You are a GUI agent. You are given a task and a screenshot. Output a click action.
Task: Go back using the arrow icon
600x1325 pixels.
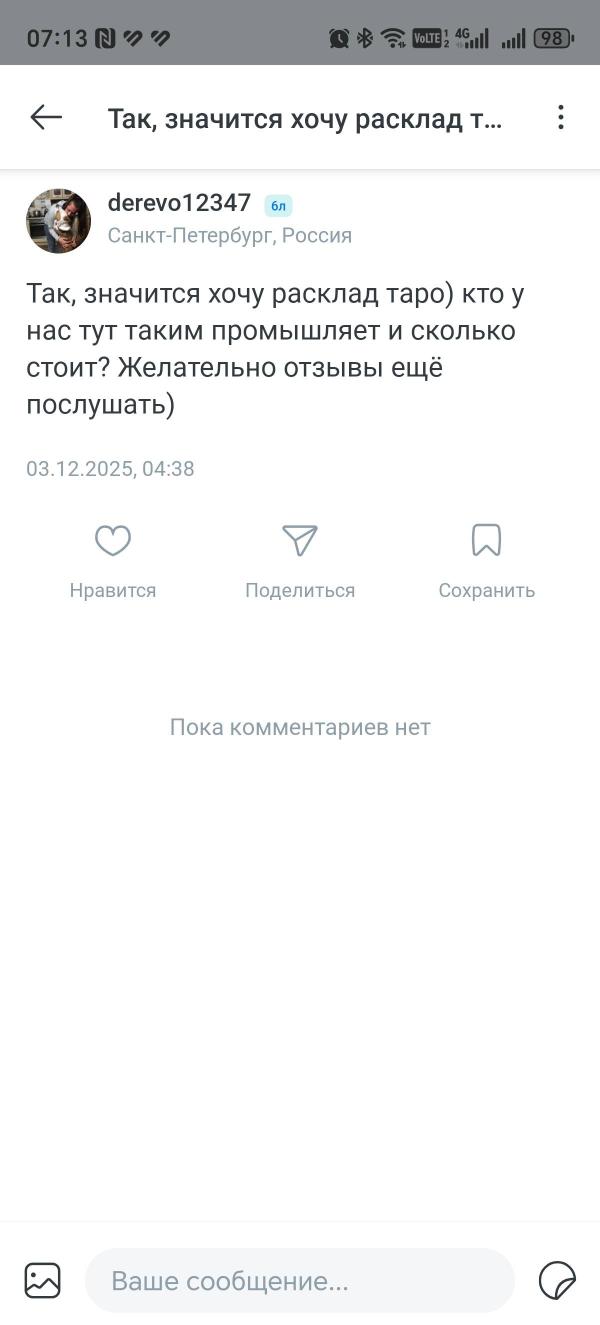click(46, 118)
